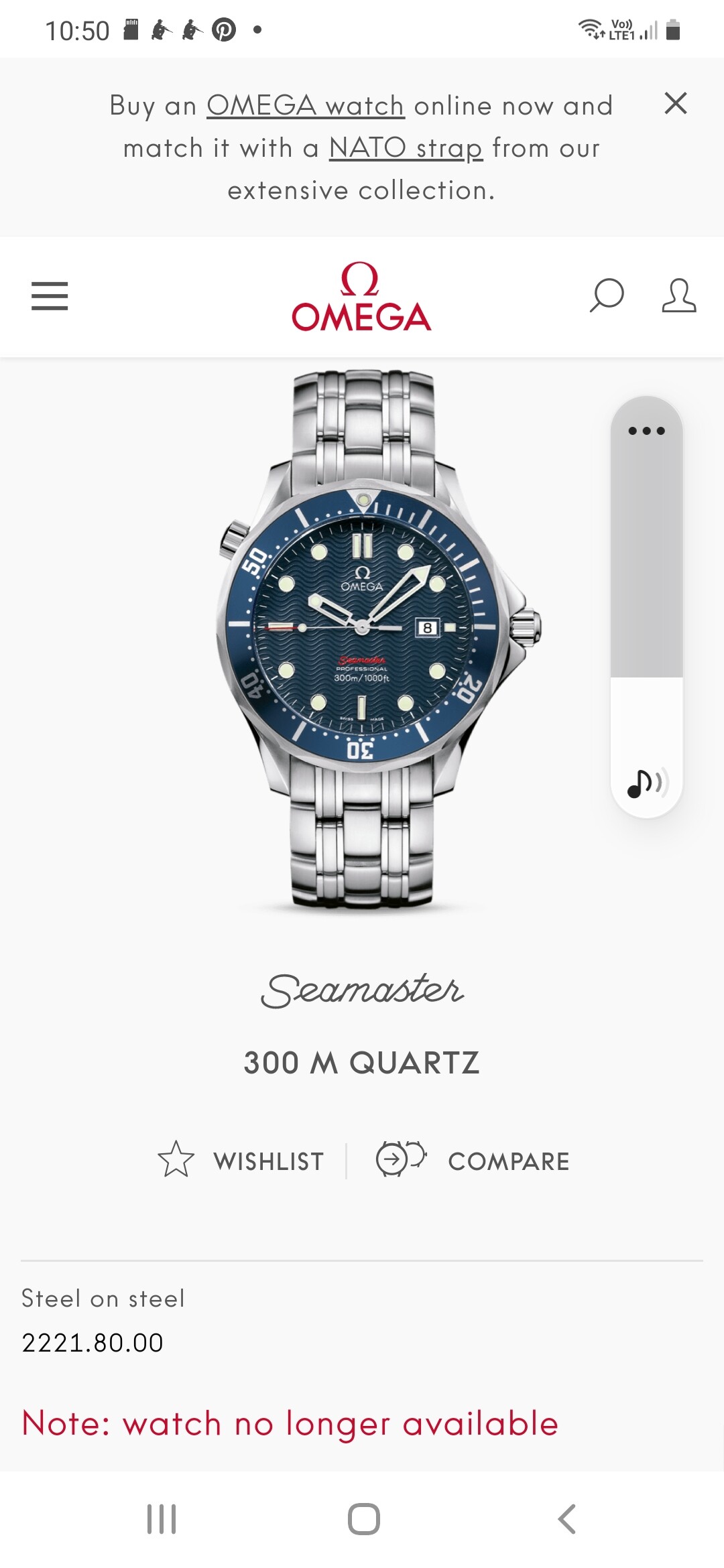Go back with system back button
Viewport: 724px width, 1568px height.
point(567,1518)
